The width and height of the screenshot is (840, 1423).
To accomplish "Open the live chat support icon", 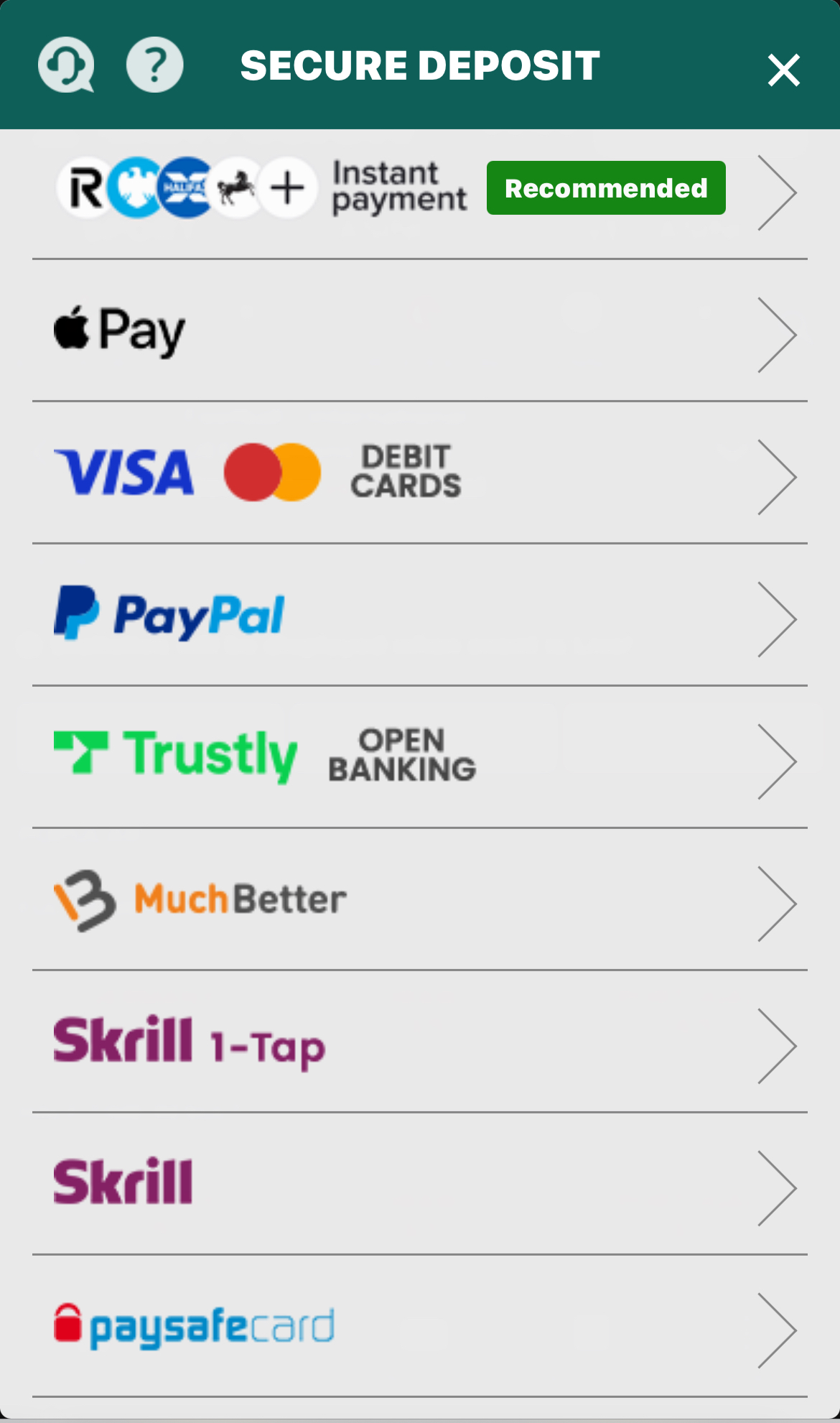I will click(66, 64).
